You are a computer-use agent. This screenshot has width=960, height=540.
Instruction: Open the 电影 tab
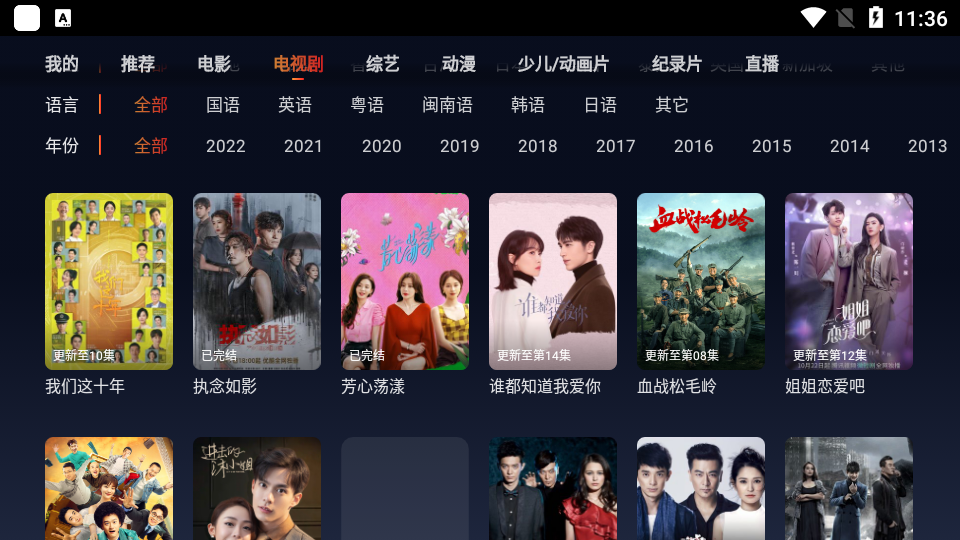tap(214, 64)
